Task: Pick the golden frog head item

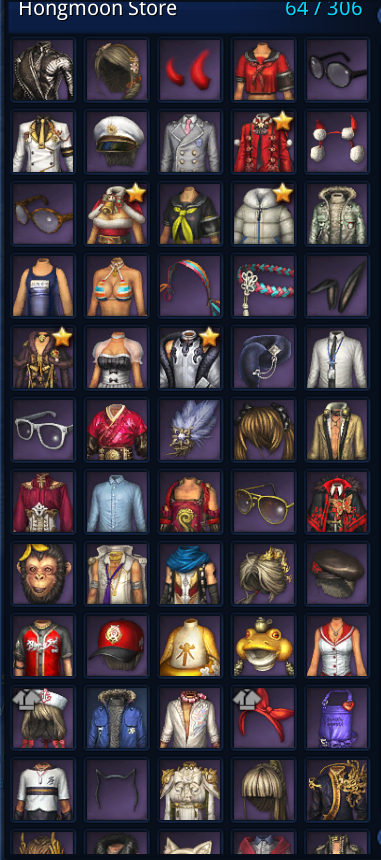Action: (x=263, y=646)
